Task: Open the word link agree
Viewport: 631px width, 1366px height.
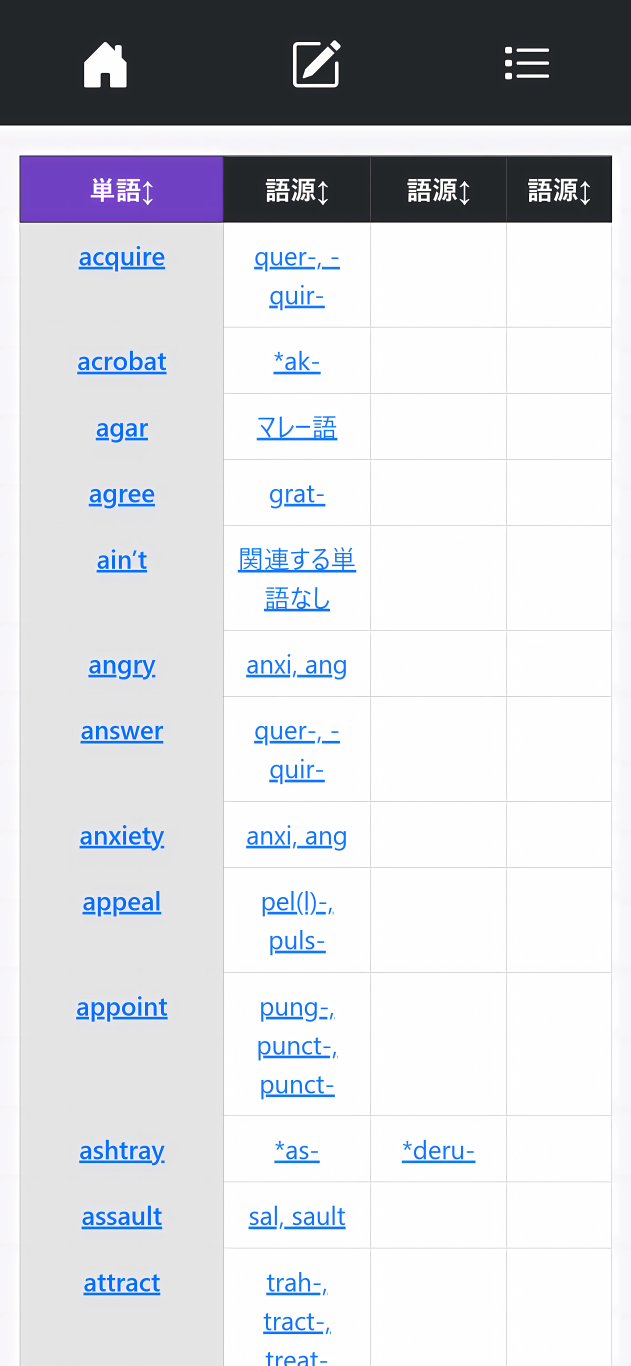Action: click(122, 494)
